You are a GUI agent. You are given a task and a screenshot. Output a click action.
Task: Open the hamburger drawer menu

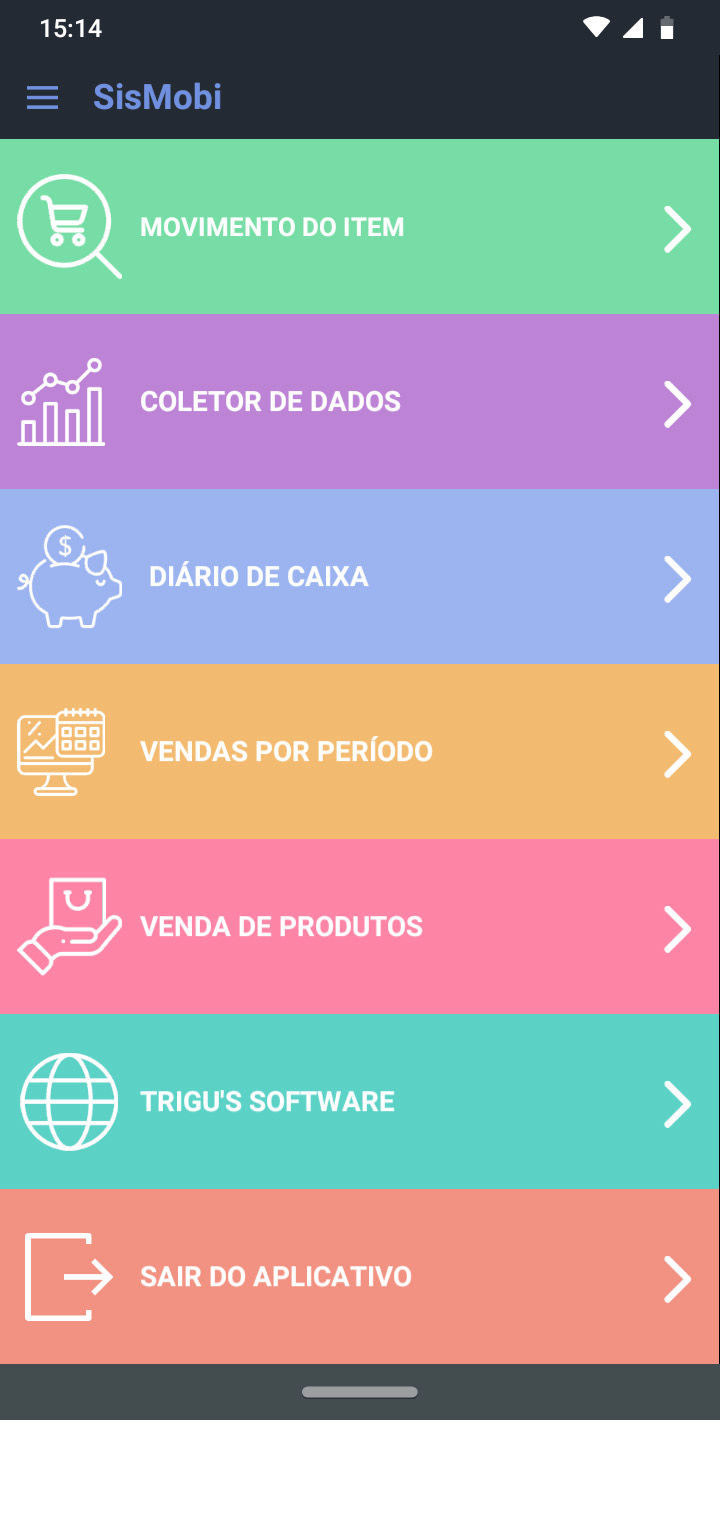coord(42,97)
